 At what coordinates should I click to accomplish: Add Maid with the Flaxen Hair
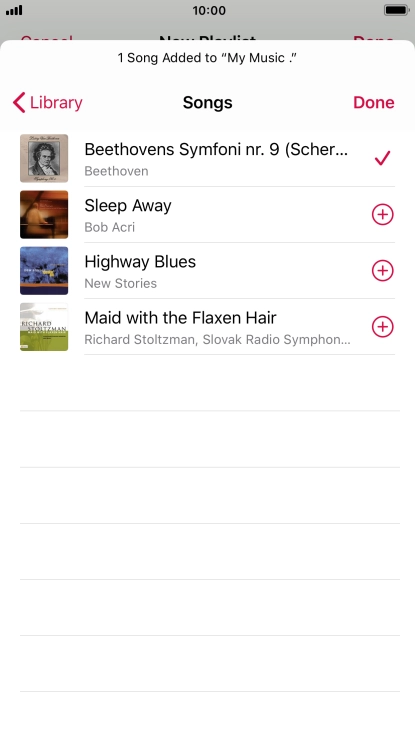383,327
